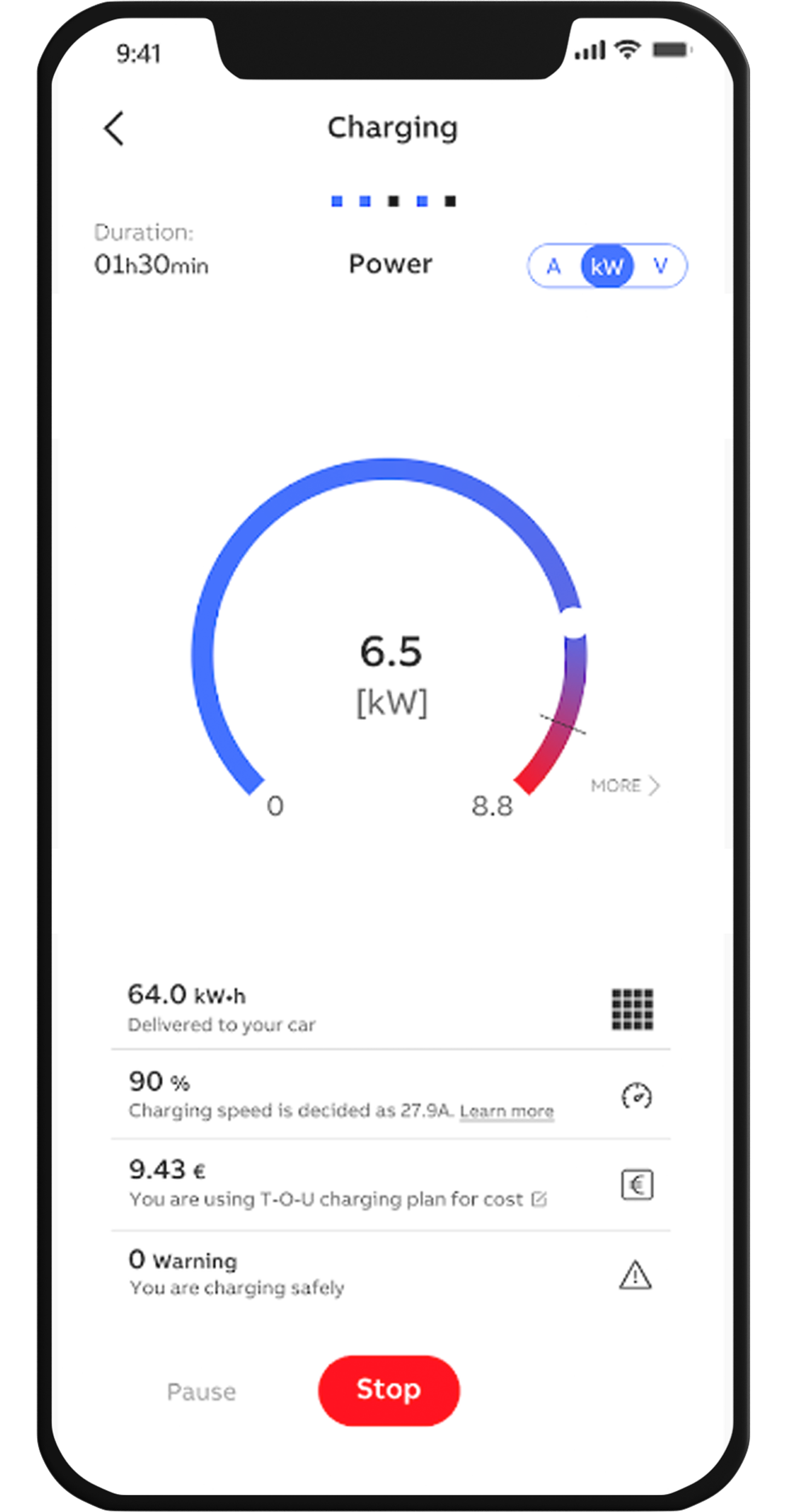Go back from the Charging screen
Screen dimensions: 786x1512
[114, 128]
